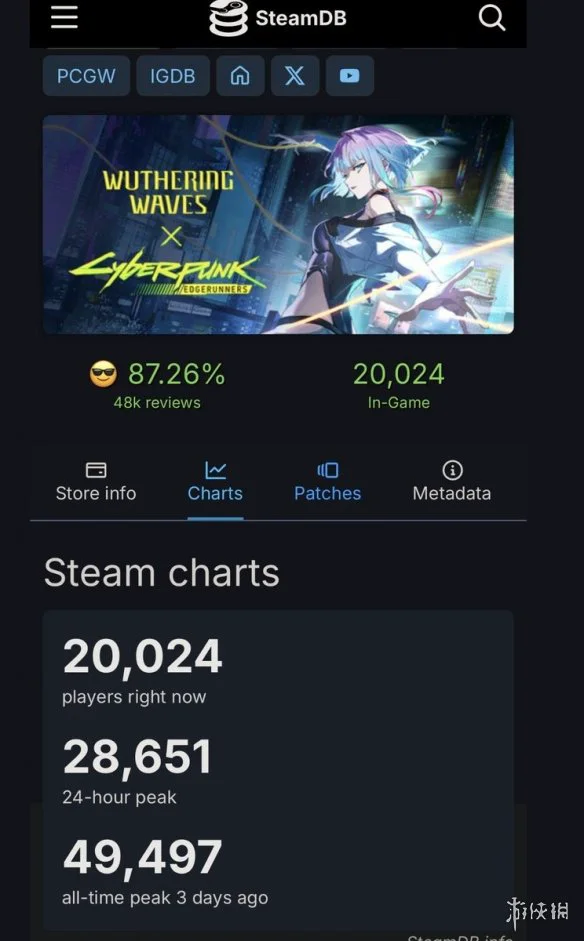Visit the game's homepage via home icon
Screen dimensions: 584x941
point(240,76)
